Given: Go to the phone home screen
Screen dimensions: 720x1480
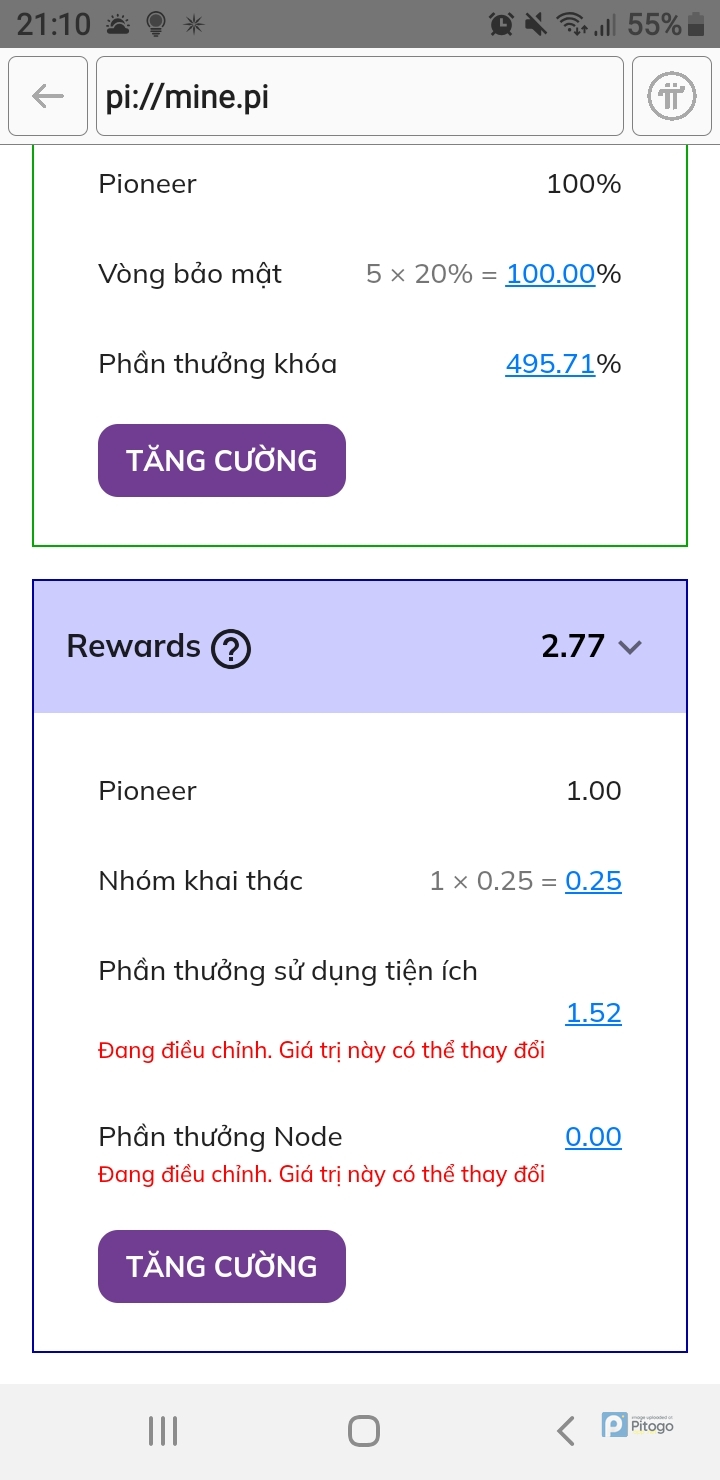Looking at the screenshot, I should 363,1431.
